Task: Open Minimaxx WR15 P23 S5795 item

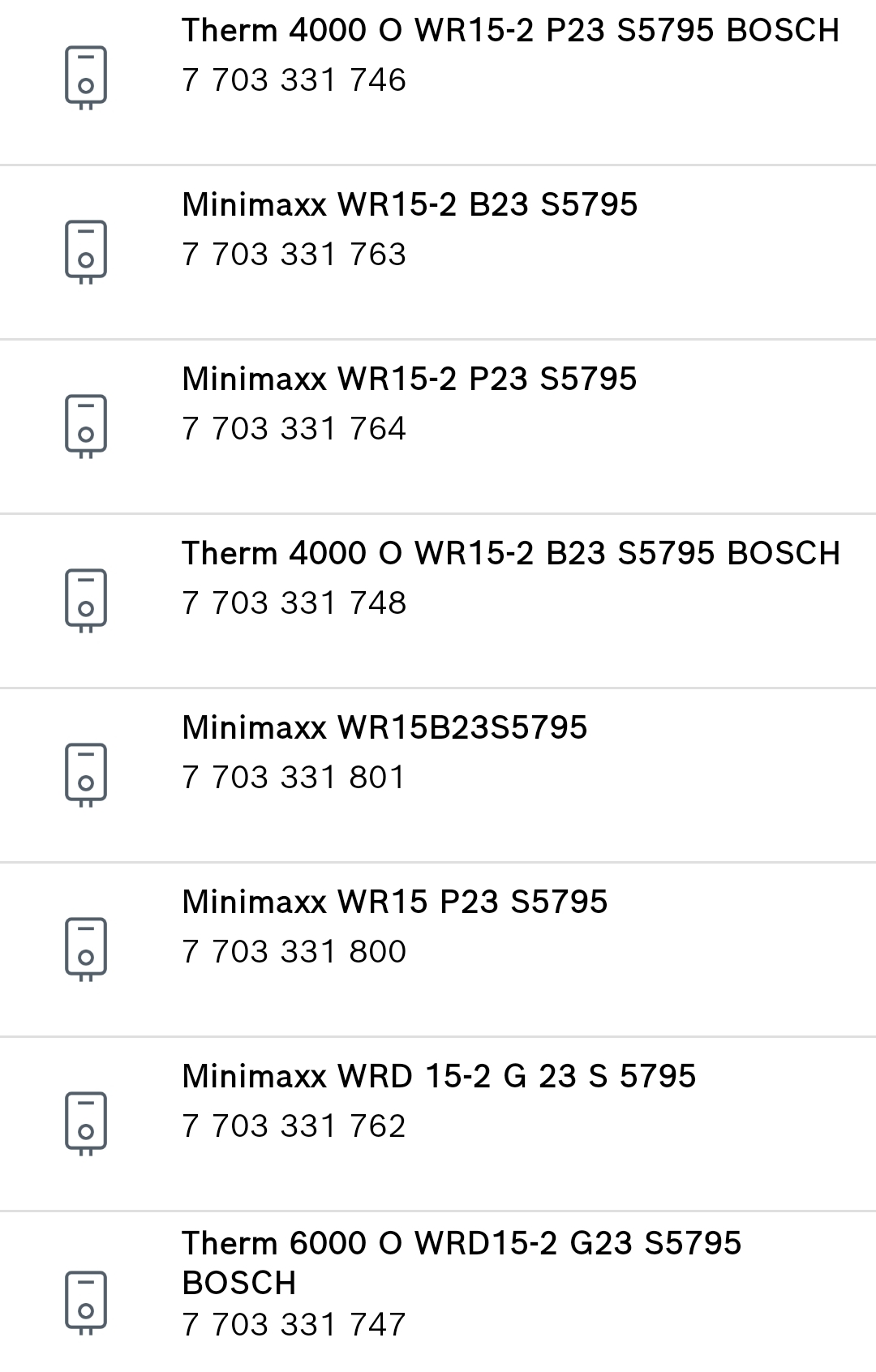Action: click(x=438, y=950)
